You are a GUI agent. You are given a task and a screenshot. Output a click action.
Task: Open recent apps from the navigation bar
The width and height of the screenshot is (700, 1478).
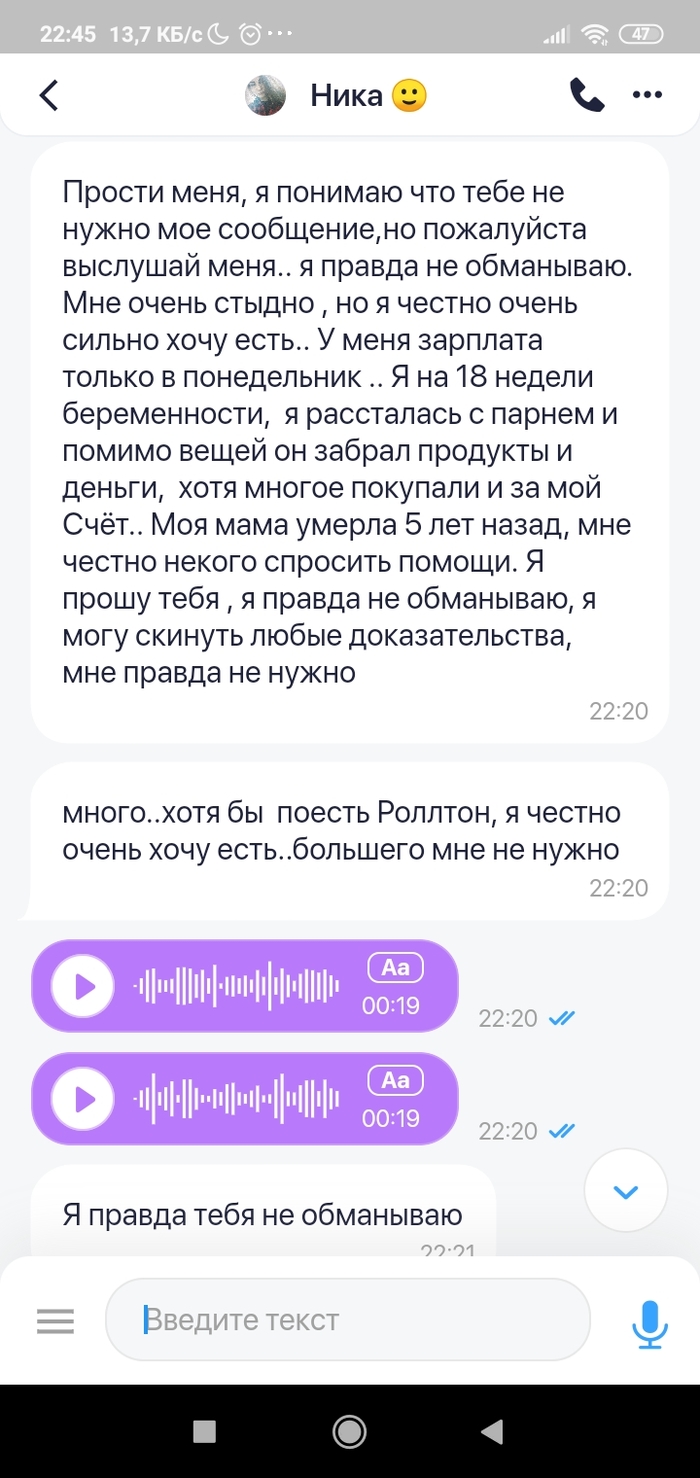point(204,1432)
